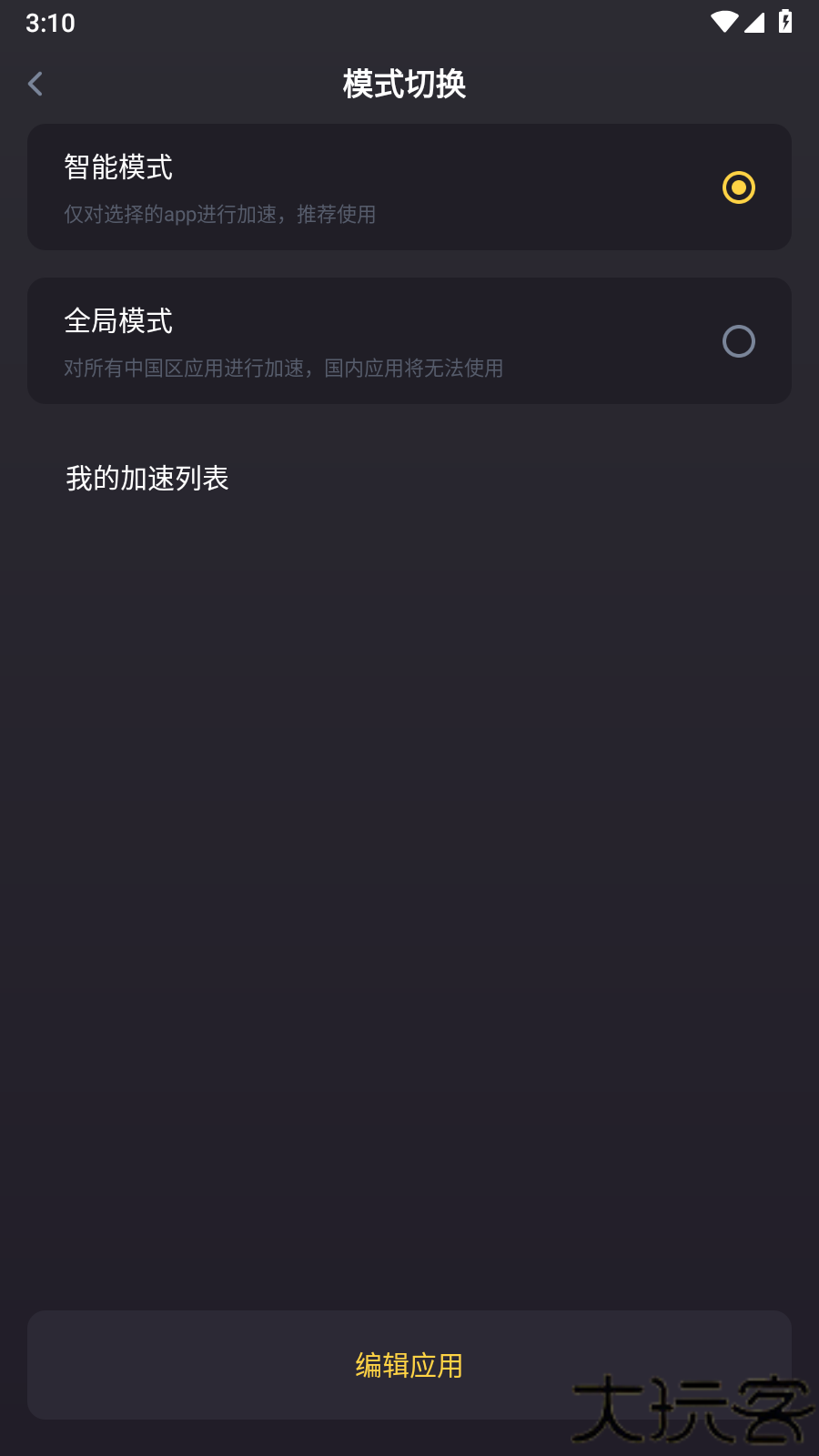Select the 我的加速列表 heading
819x1456 pixels.
(x=147, y=478)
